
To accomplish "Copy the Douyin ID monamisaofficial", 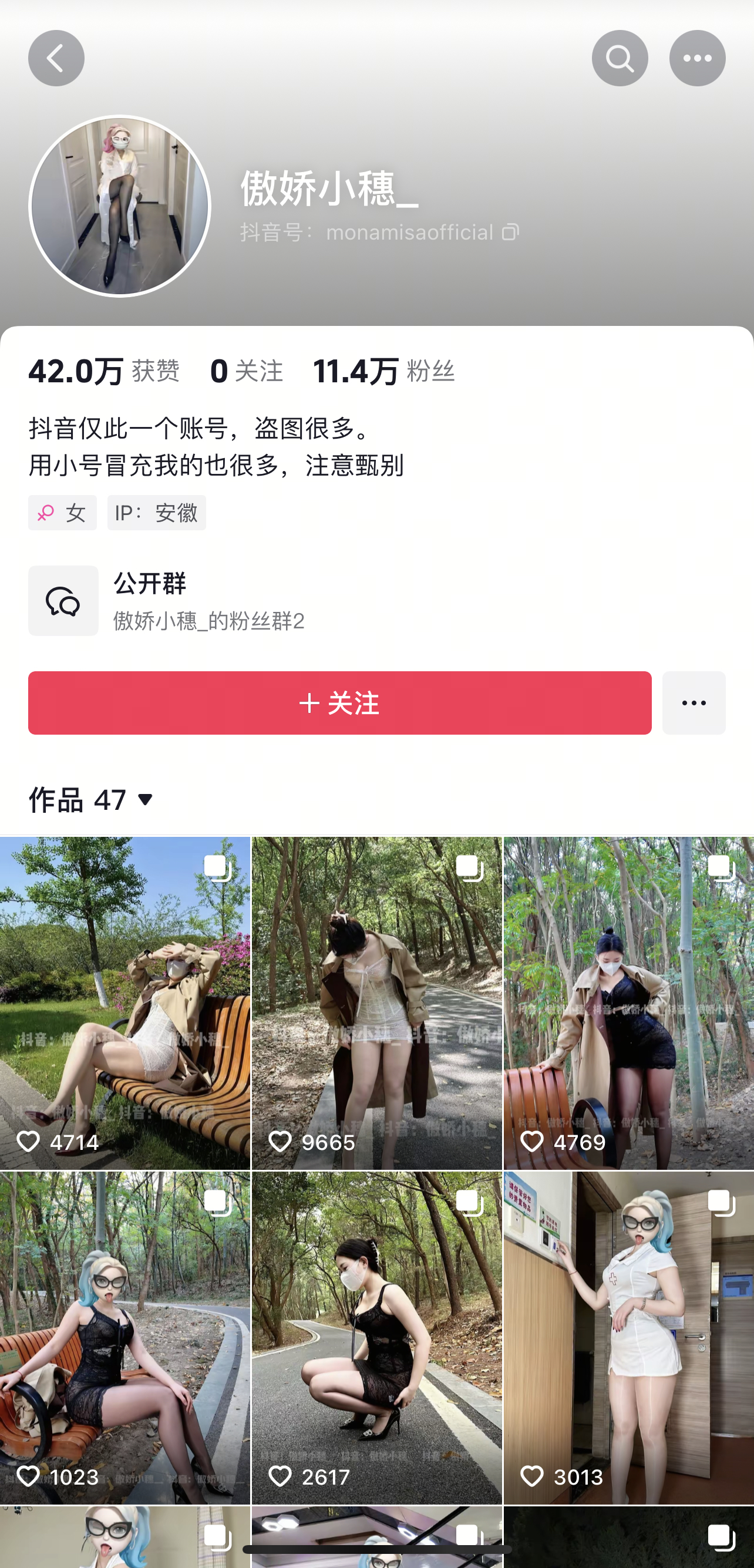I will pos(510,232).
